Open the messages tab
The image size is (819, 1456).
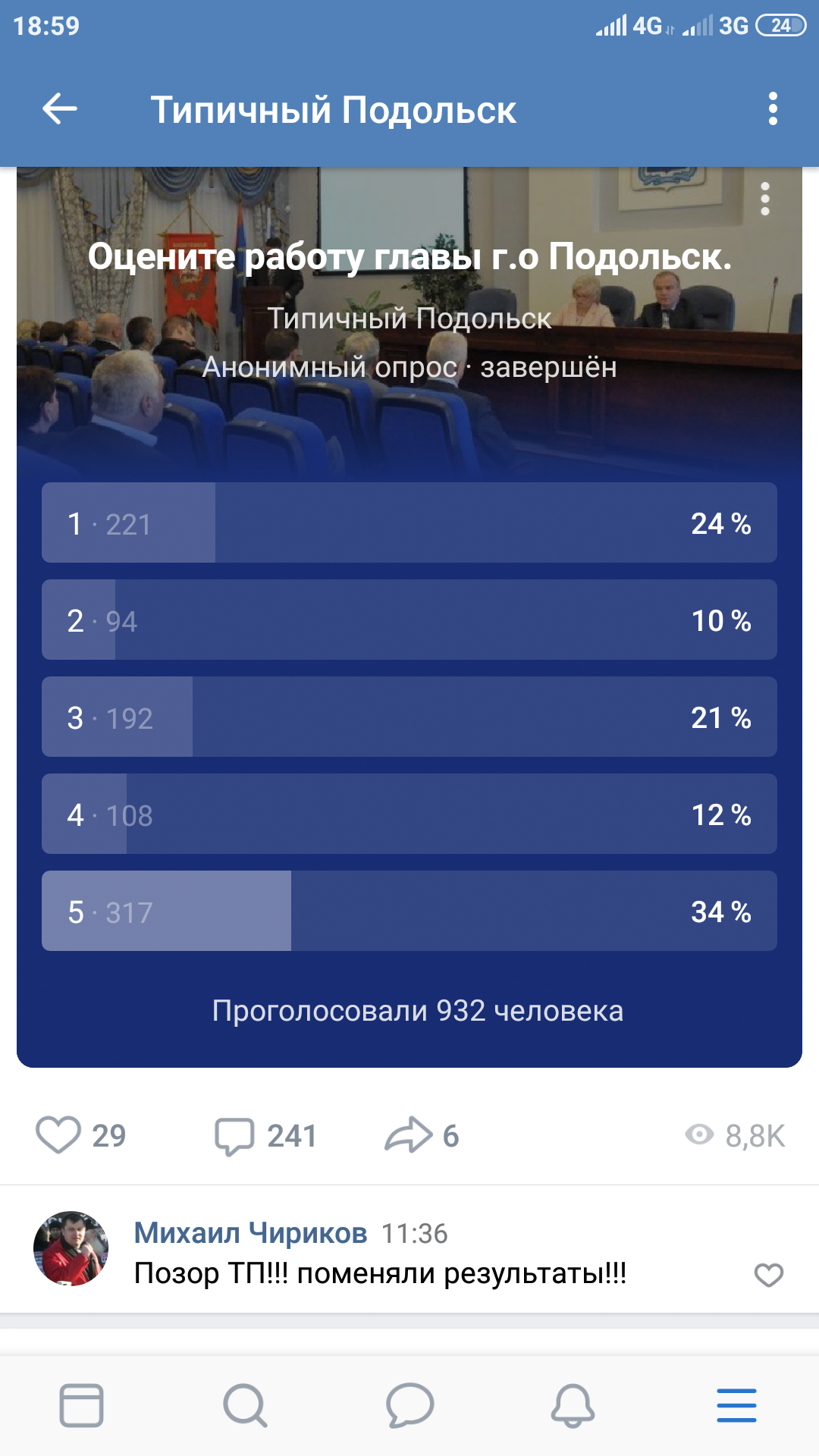[x=409, y=1405]
